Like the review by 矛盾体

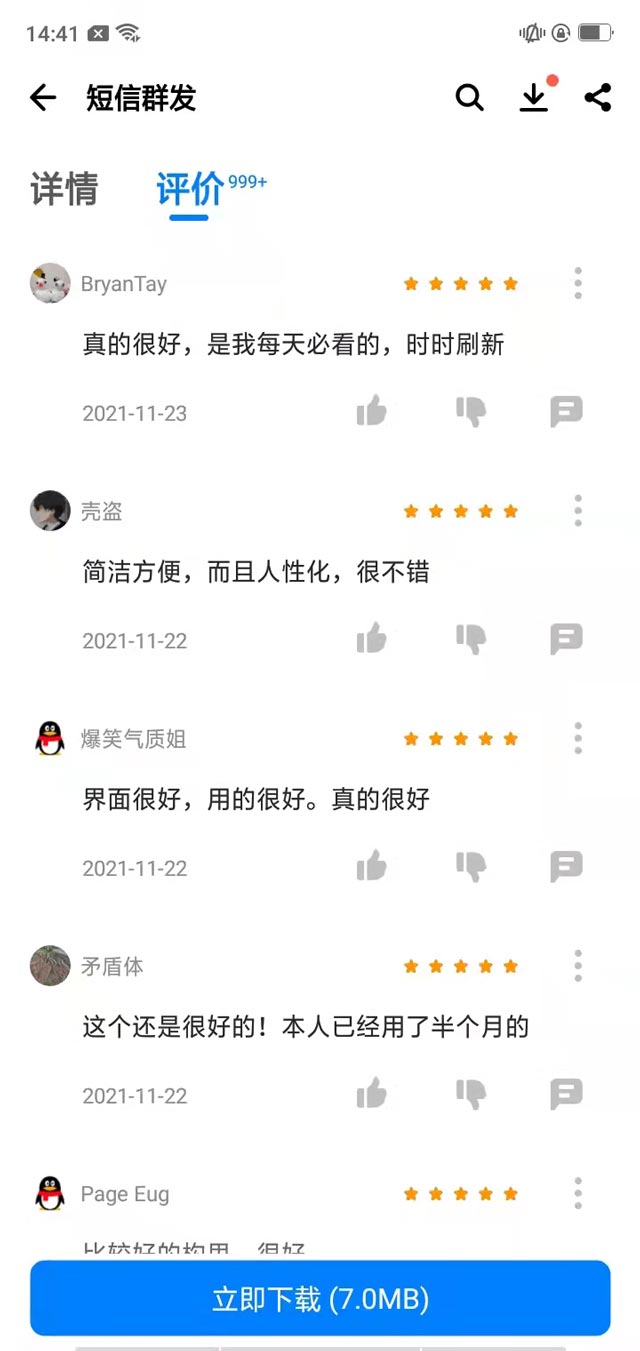371,1093
